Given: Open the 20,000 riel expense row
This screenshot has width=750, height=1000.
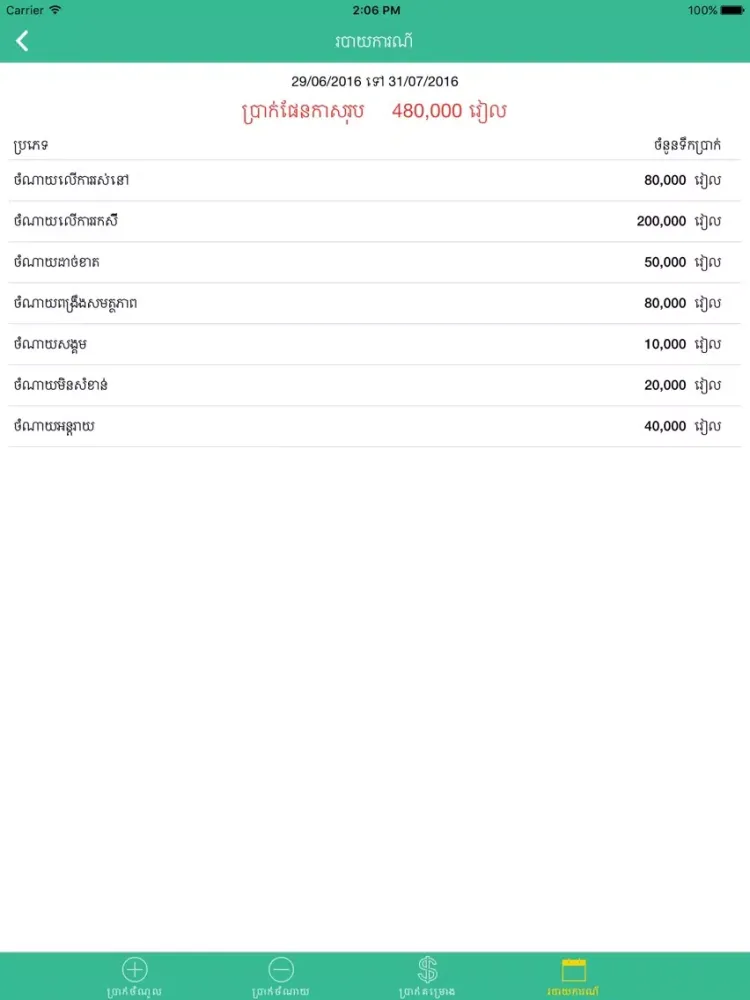Looking at the screenshot, I should click(375, 384).
